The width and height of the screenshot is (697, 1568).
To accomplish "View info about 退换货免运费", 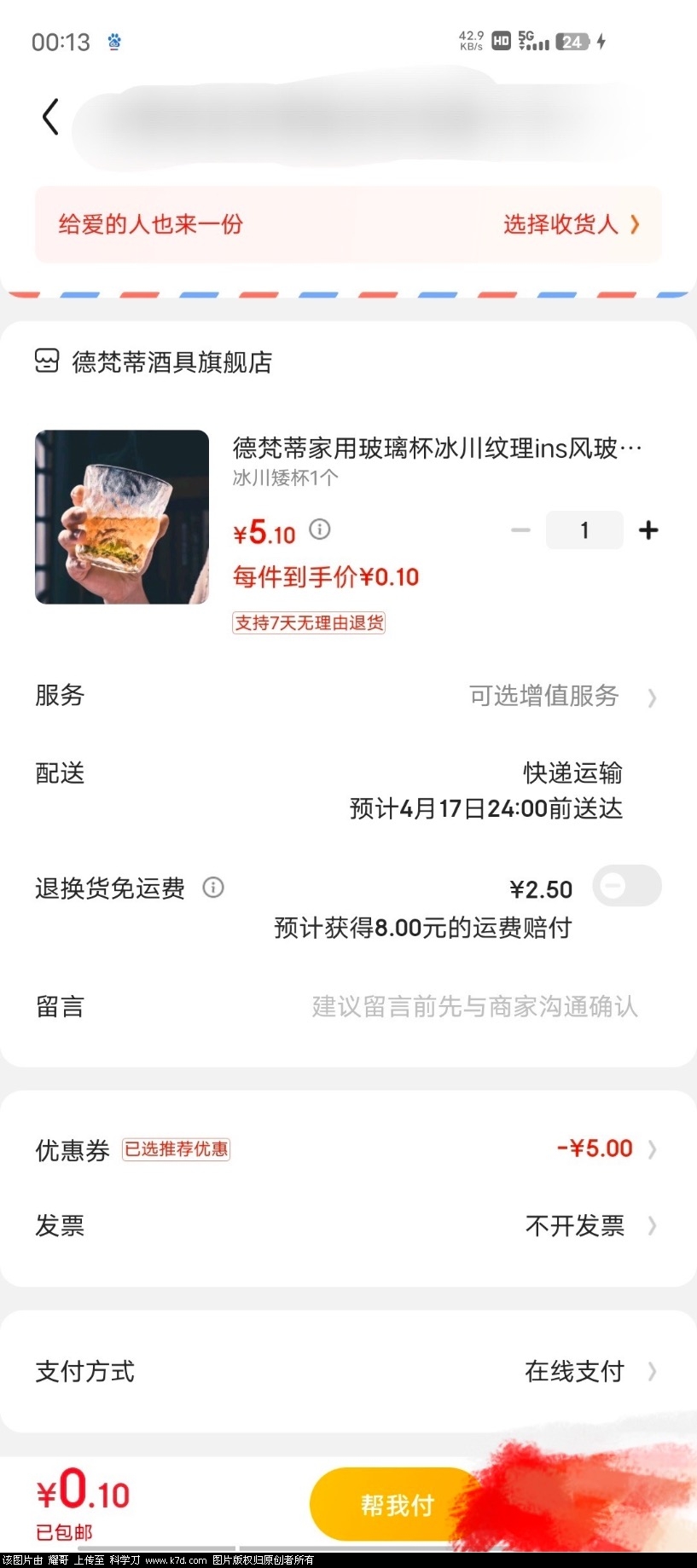I will point(213,888).
